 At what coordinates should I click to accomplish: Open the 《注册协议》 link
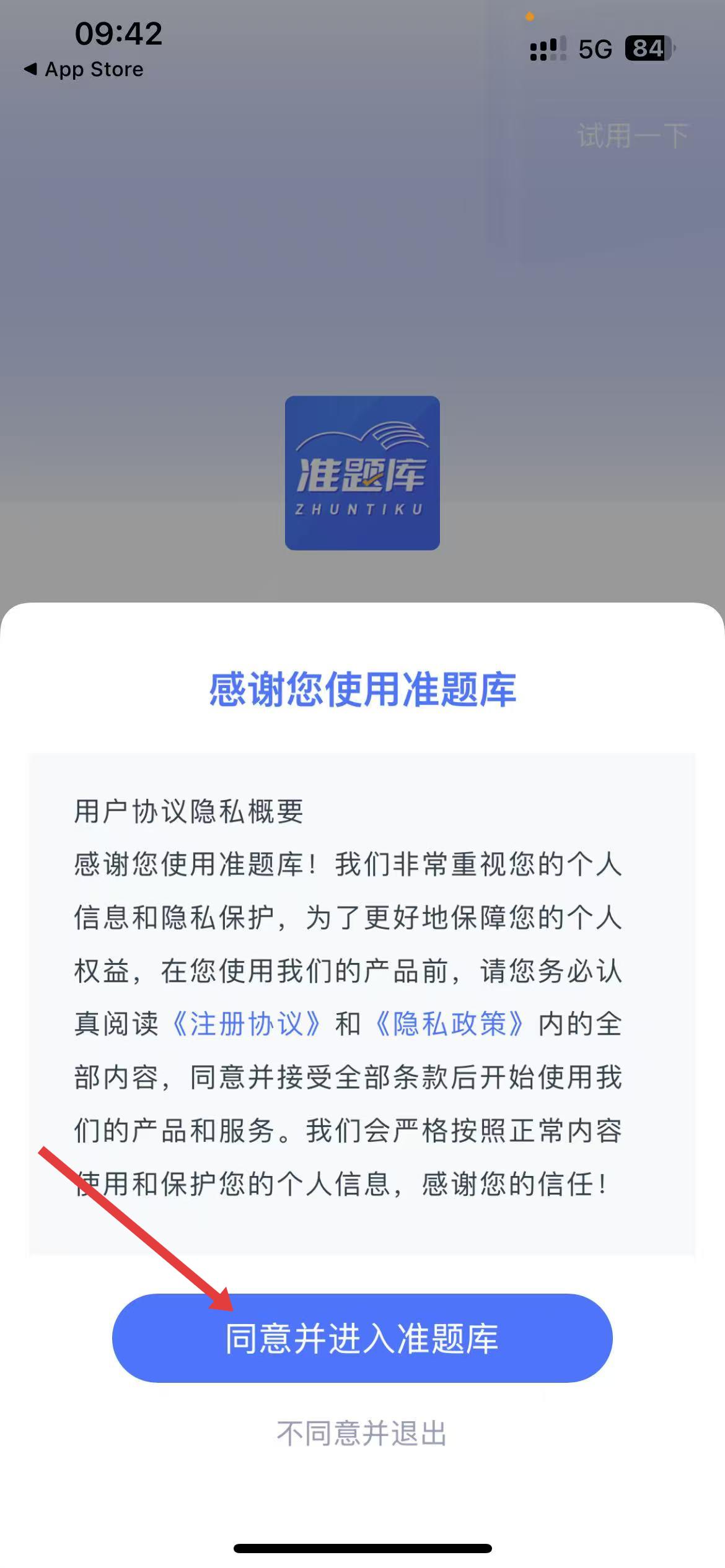pyautogui.click(x=246, y=1024)
